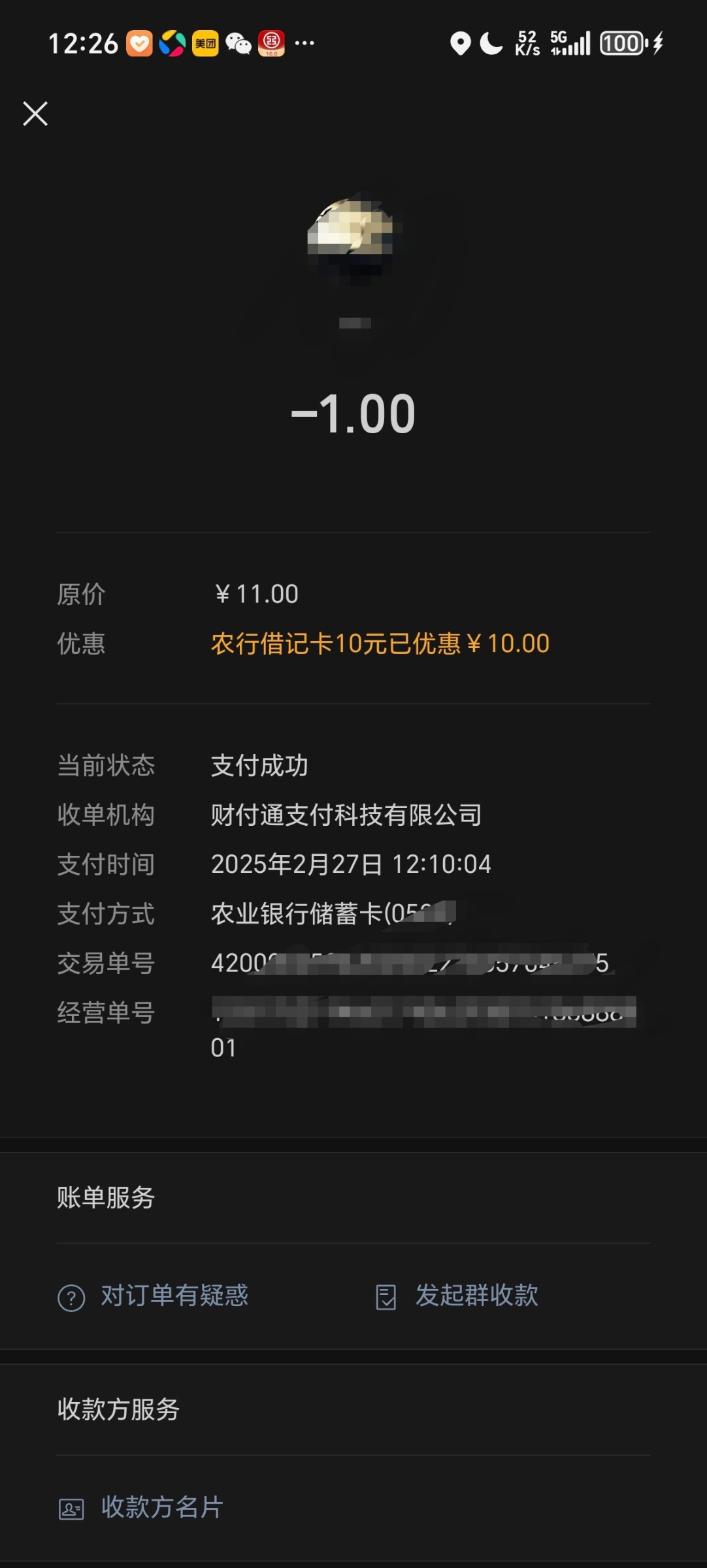The height and width of the screenshot is (1568, 707).
Task: Open 对订单有疑惑 help link
Action: [x=153, y=1296]
